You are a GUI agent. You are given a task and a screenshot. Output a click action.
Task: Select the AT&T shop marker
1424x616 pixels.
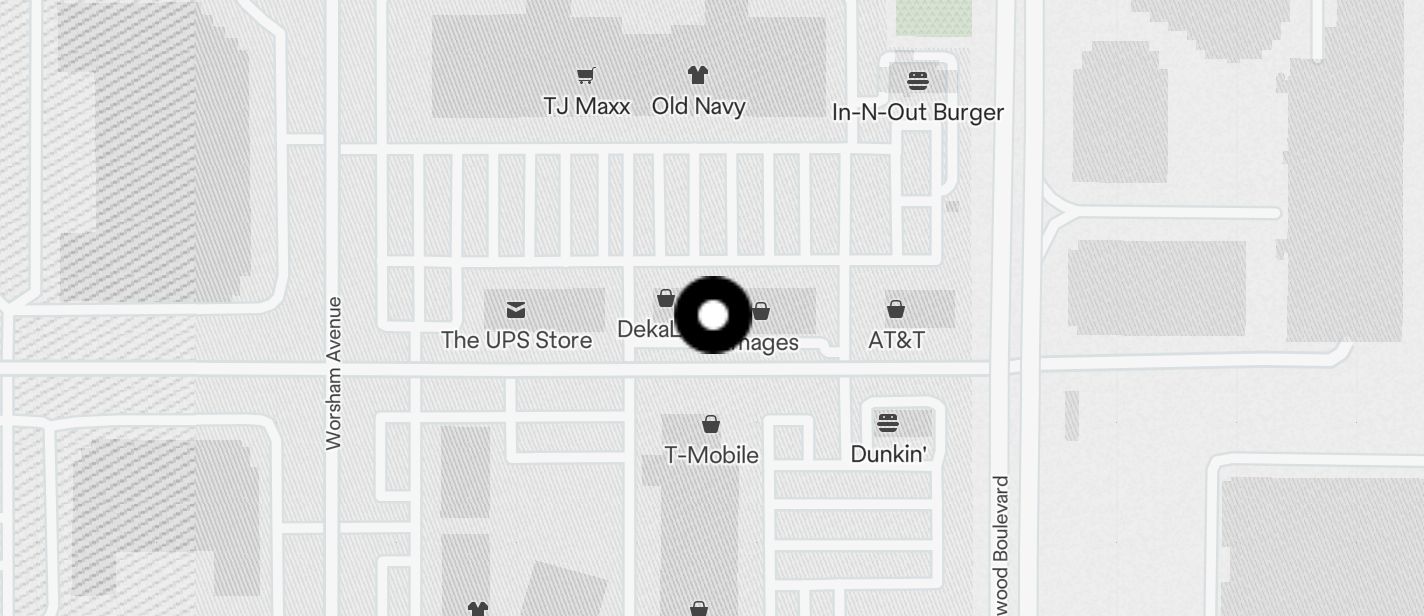(x=896, y=310)
